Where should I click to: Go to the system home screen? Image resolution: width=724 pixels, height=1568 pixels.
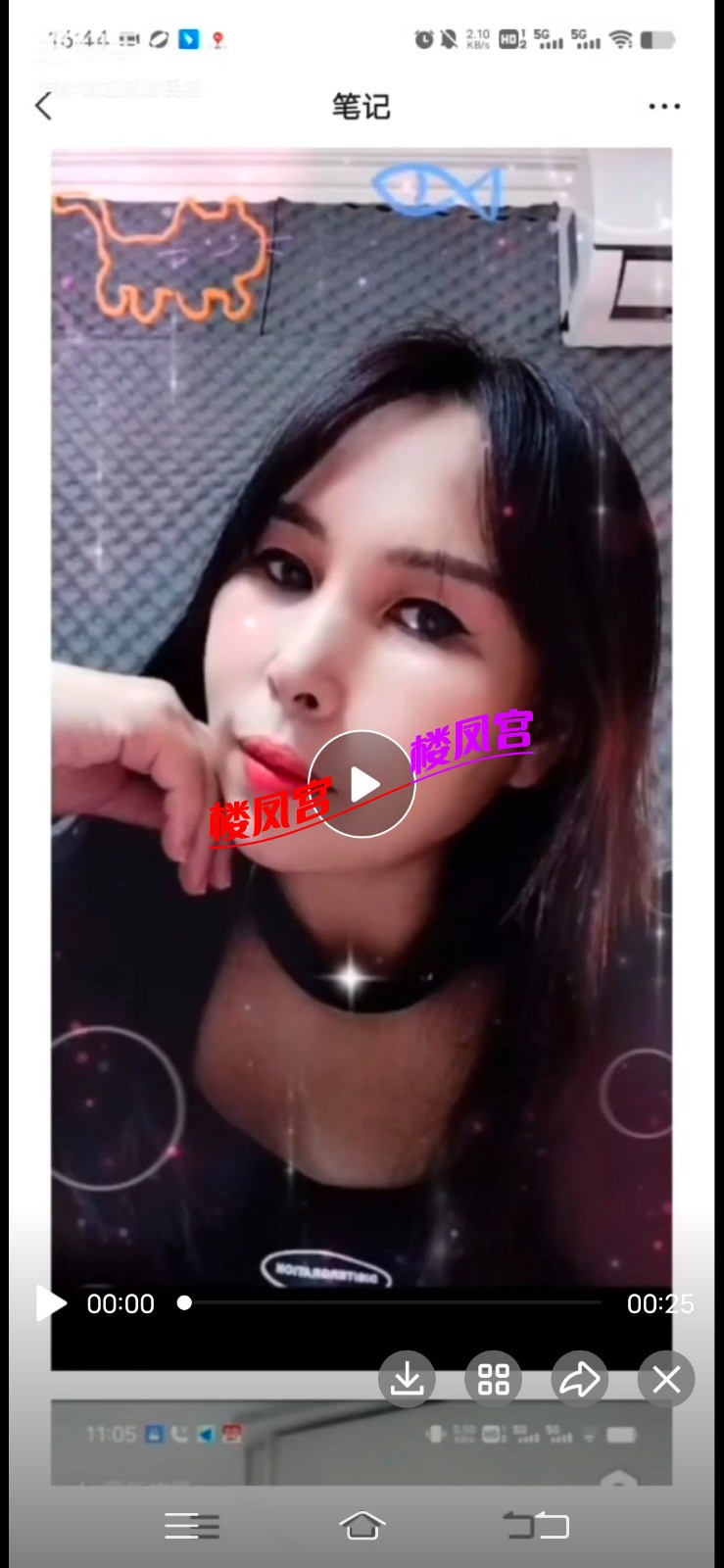point(362,1525)
